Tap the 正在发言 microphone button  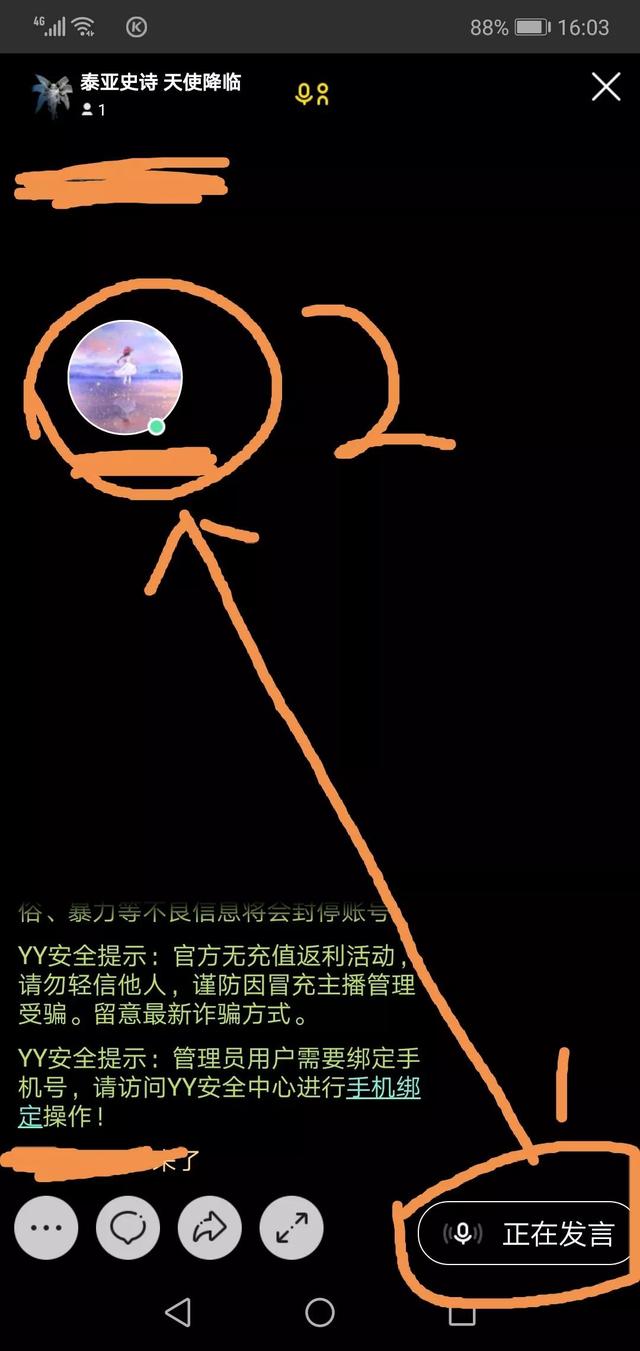[x=528, y=1234]
